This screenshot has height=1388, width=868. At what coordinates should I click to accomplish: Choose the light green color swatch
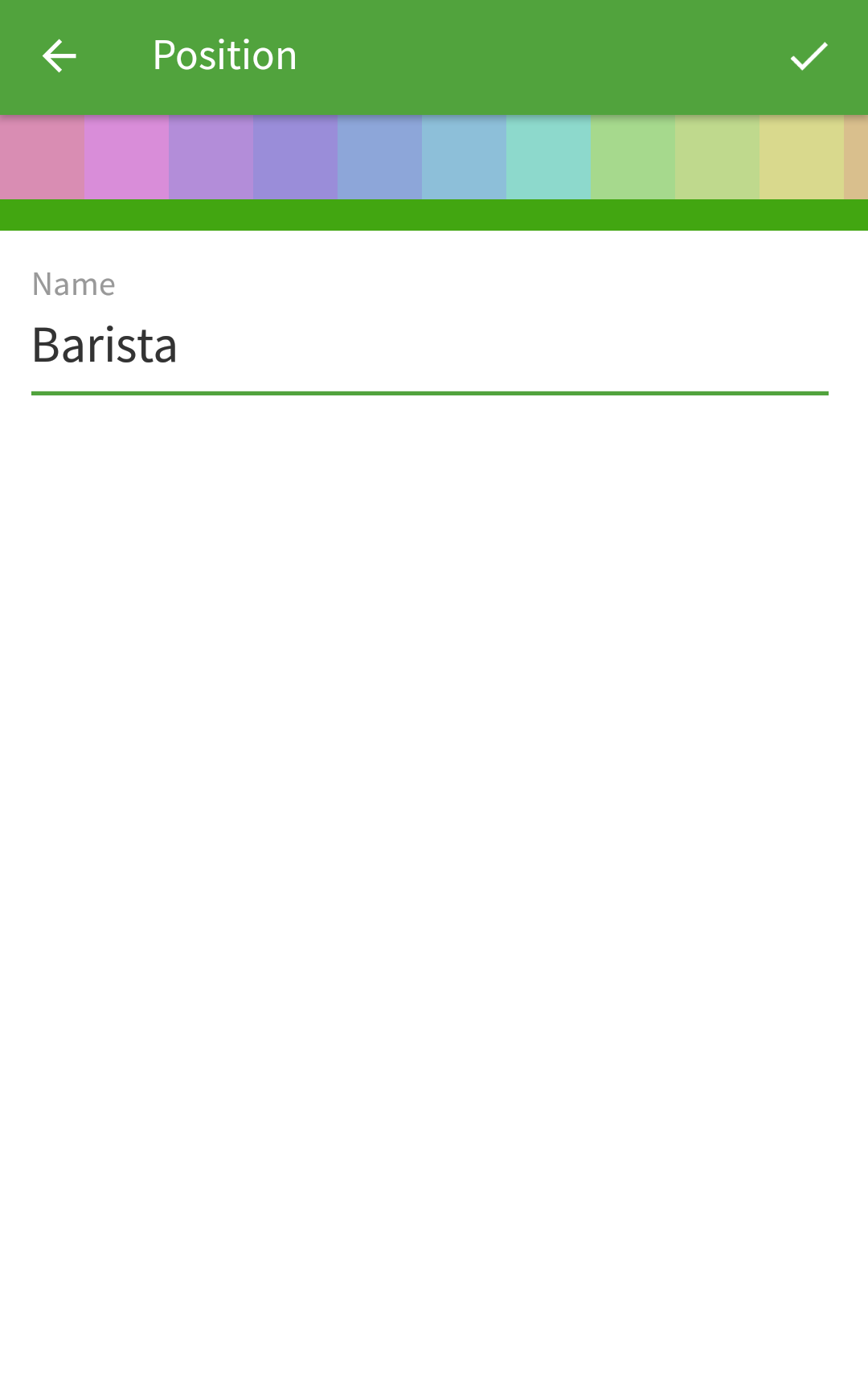(x=633, y=158)
